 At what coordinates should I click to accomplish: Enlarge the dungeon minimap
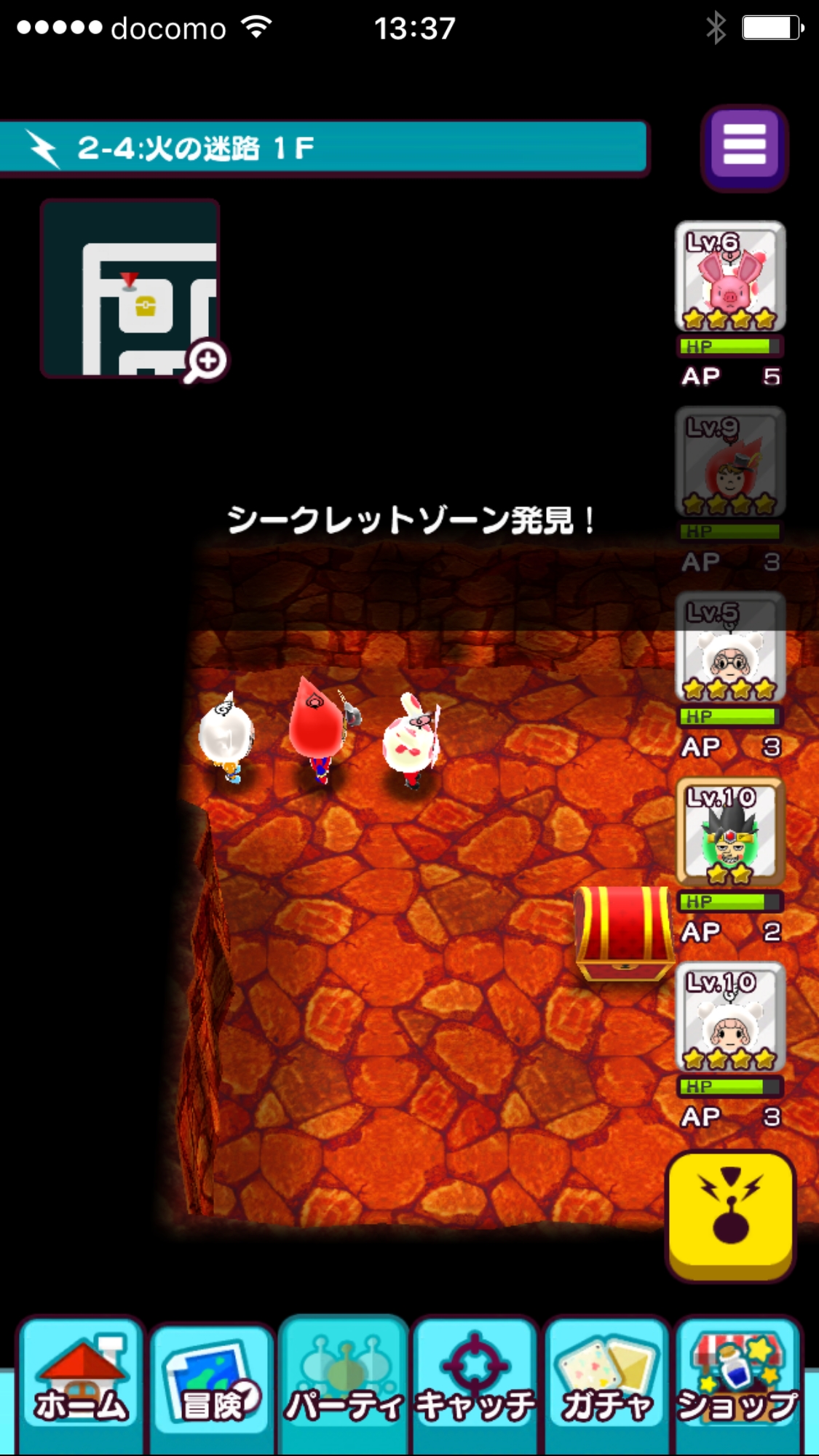point(207,362)
